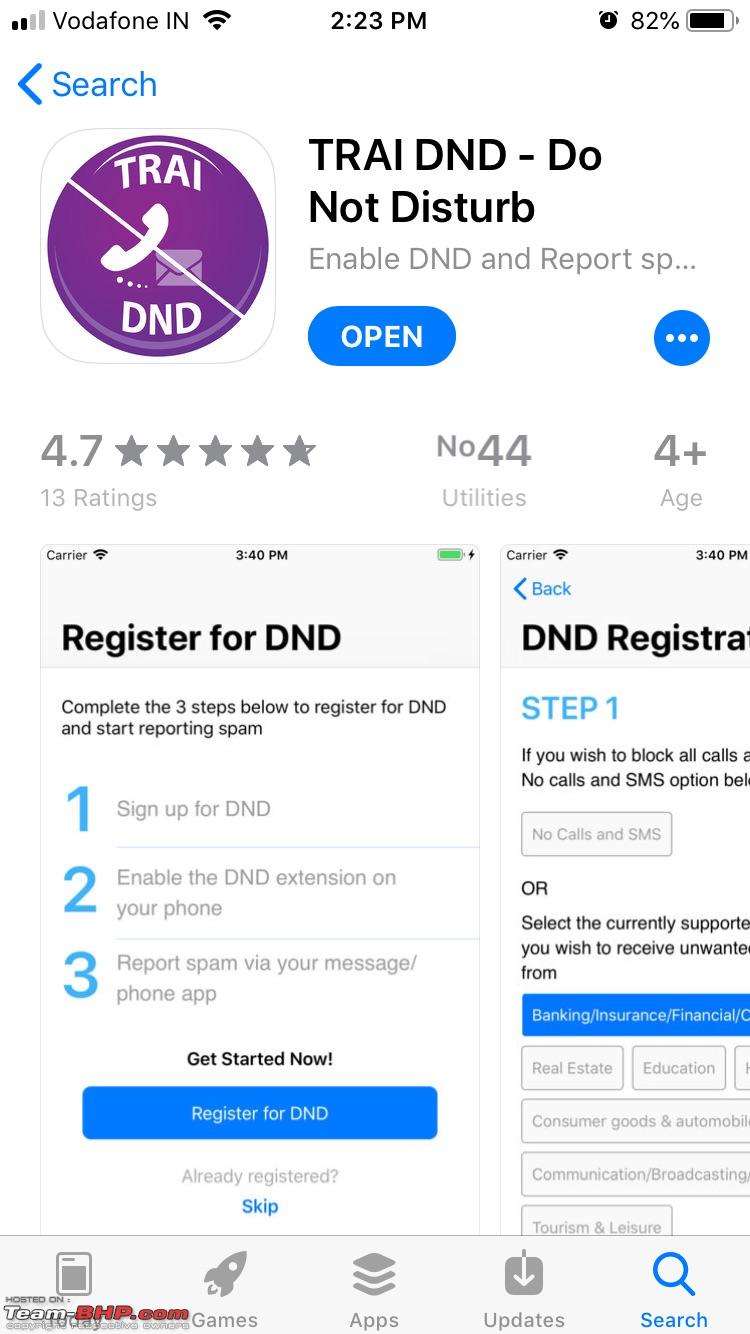View the DND Registration Step 1 screenshot
This screenshot has width=750, height=1334.
tap(625, 890)
